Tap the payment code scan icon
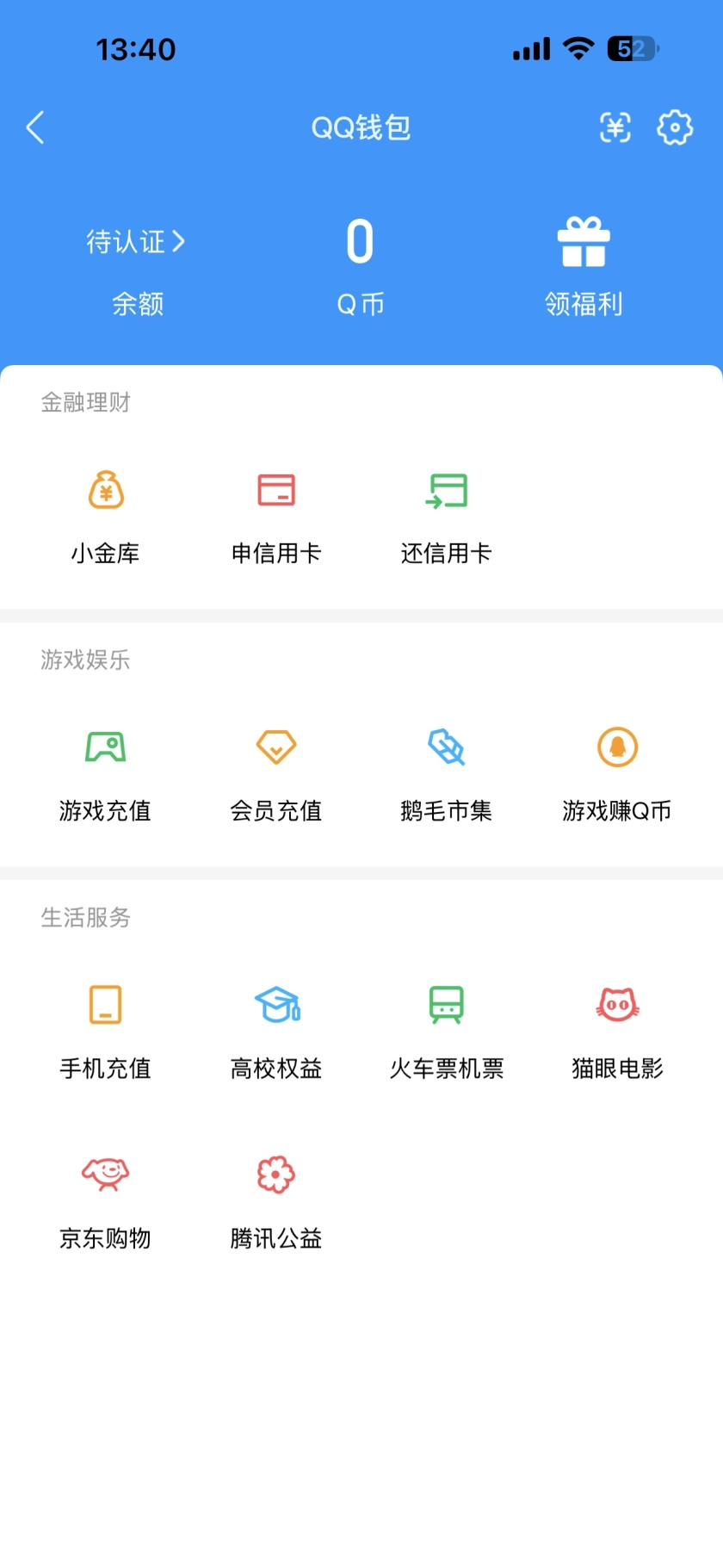This screenshot has width=723, height=1568. (x=615, y=127)
